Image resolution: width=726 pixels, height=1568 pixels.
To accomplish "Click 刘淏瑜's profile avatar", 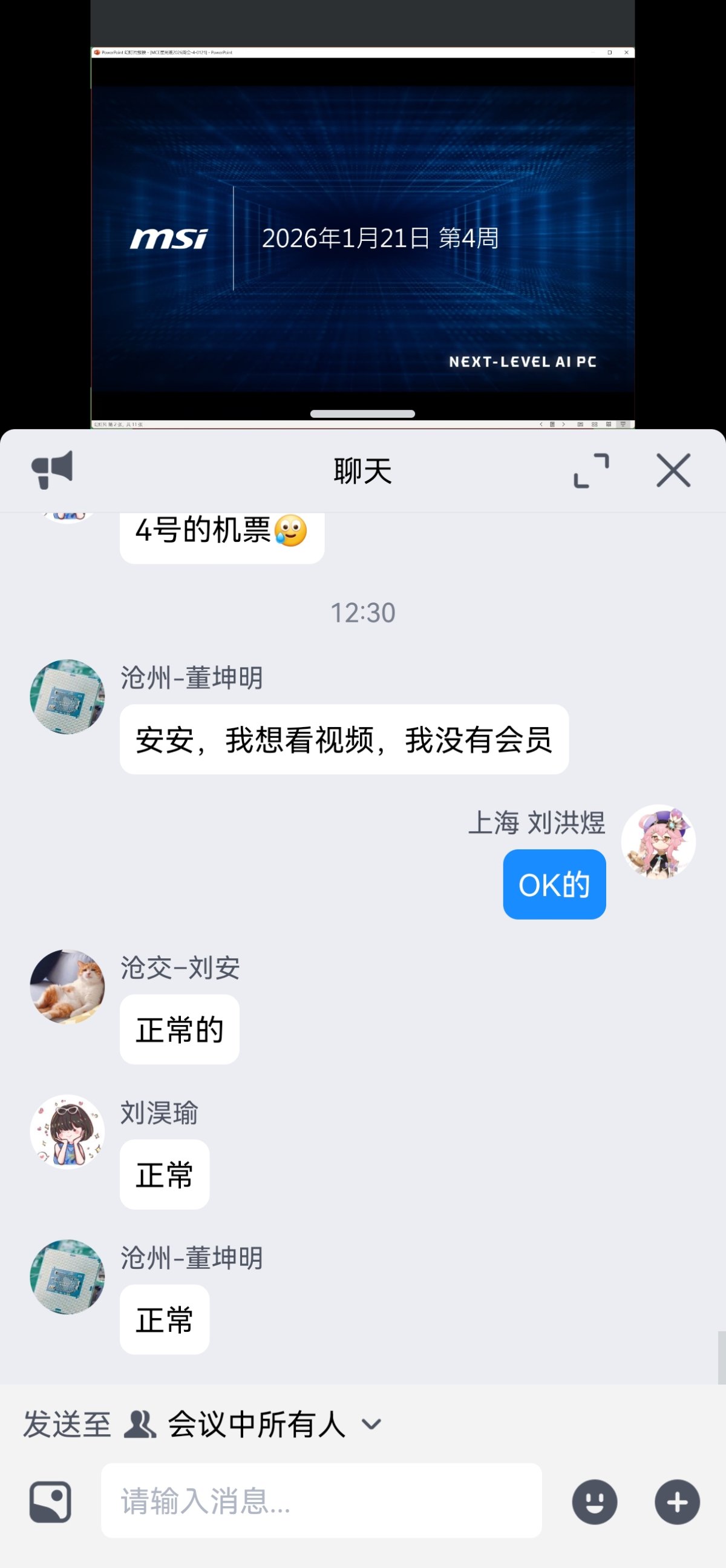I will click(x=67, y=1130).
